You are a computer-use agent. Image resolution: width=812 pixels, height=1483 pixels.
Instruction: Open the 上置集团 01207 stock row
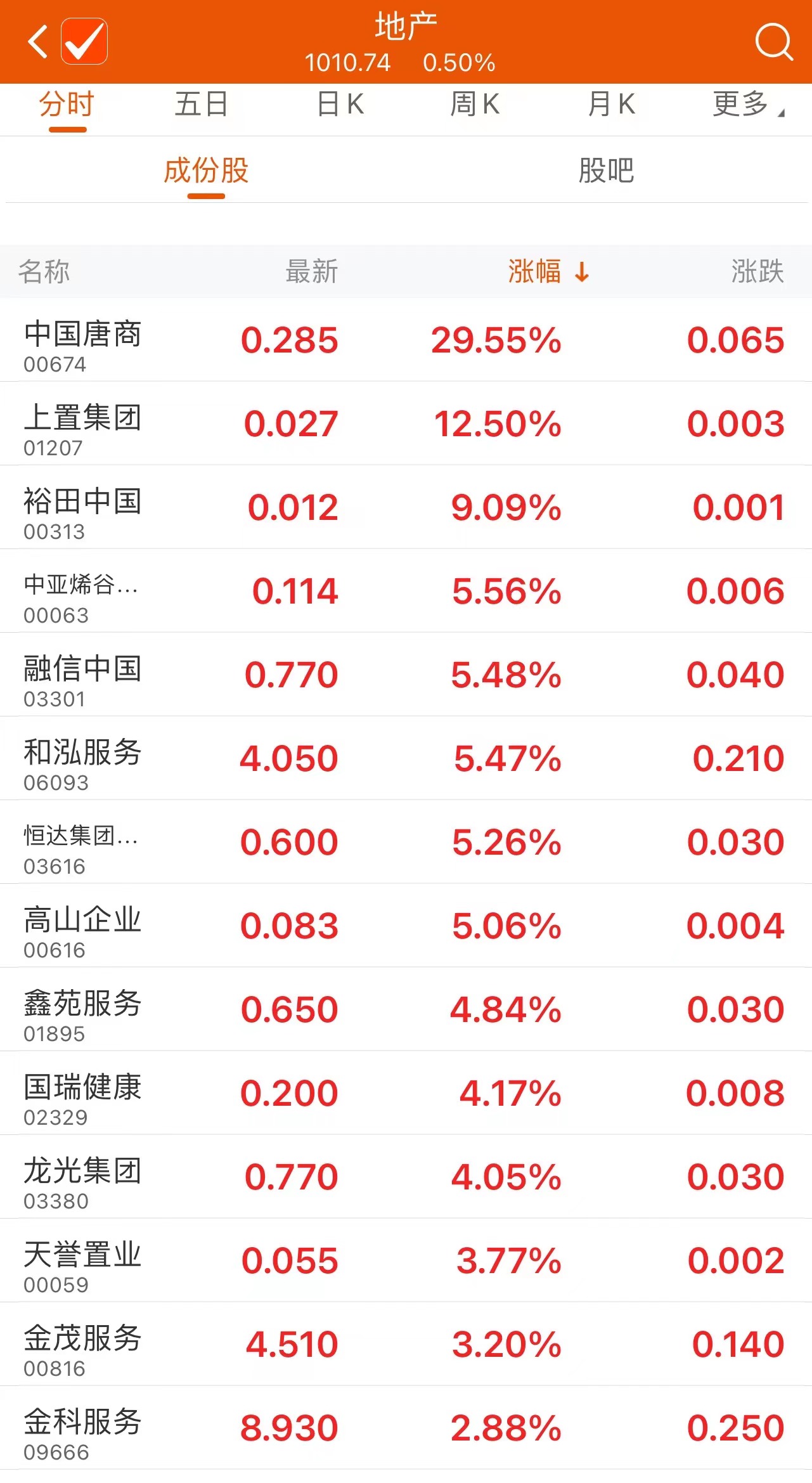pos(406,424)
